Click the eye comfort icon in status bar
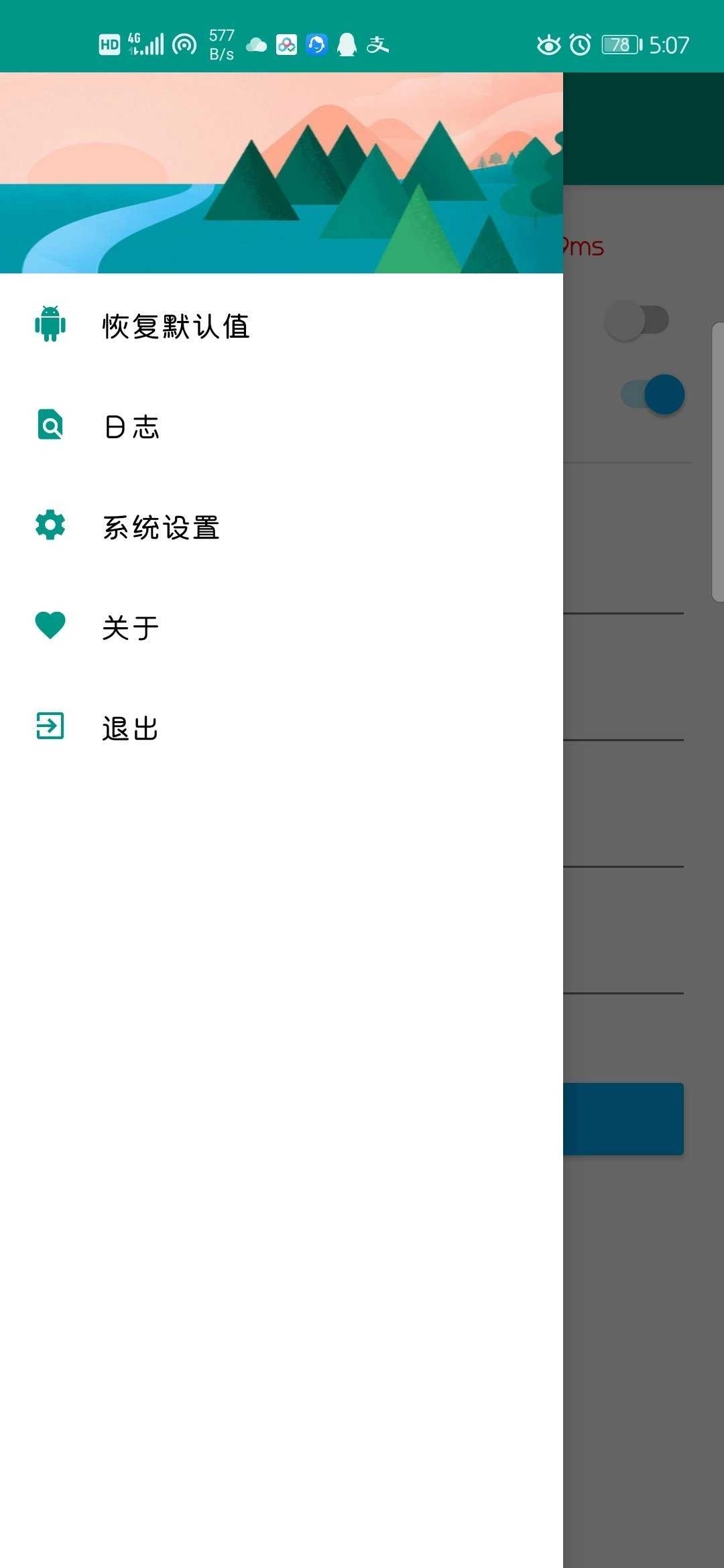 tap(548, 44)
